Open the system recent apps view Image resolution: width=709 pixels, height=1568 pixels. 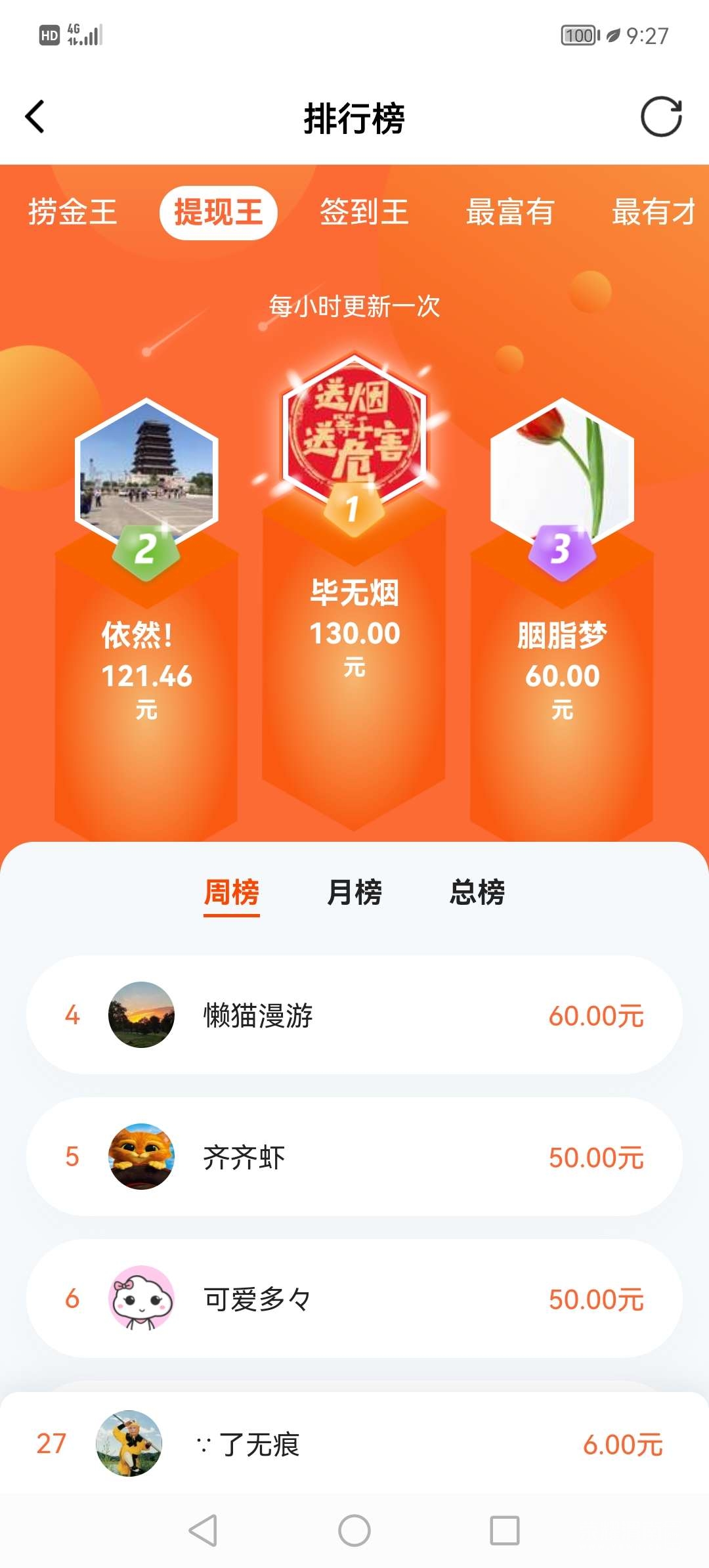click(x=505, y=1531)
